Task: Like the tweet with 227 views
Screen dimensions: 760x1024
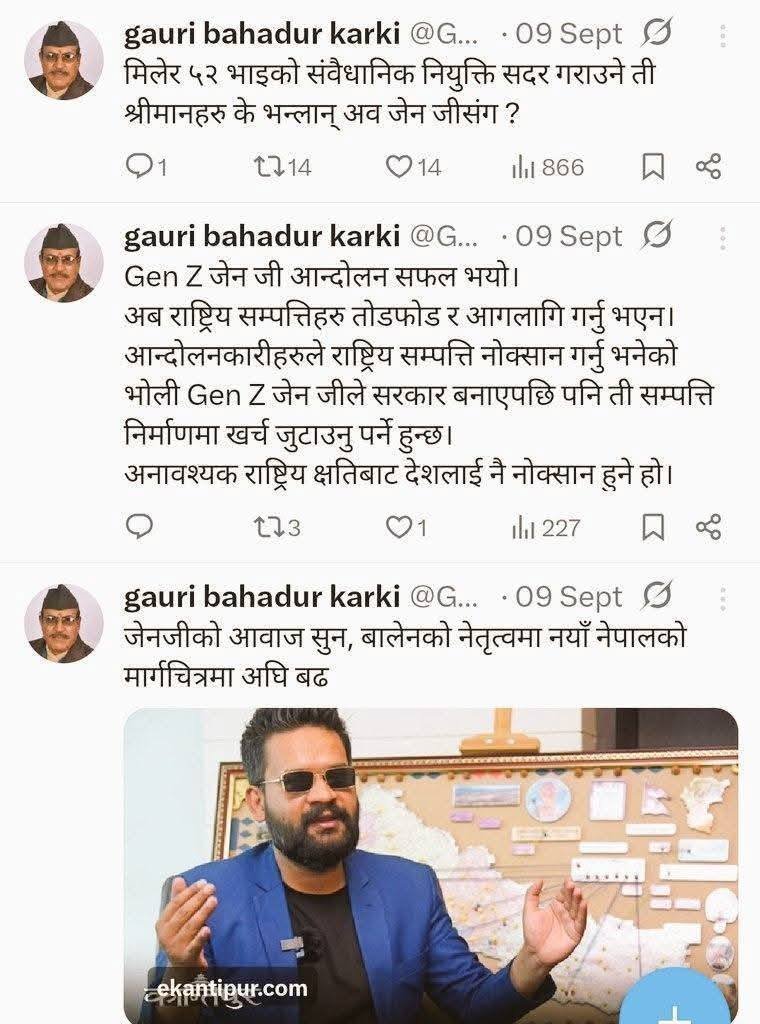Action: point(399,526)
